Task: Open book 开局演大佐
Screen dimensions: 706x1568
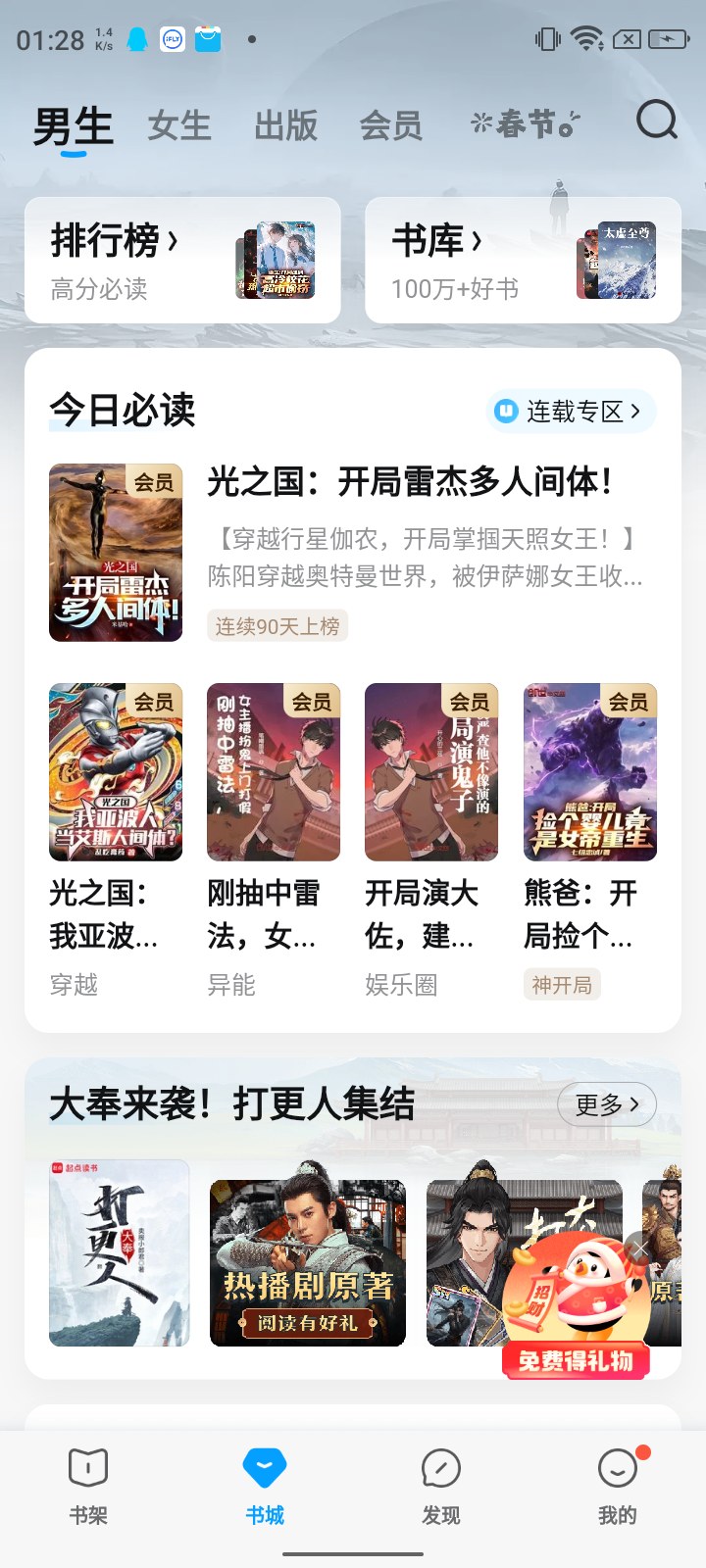Action: (x=431, y=772)
